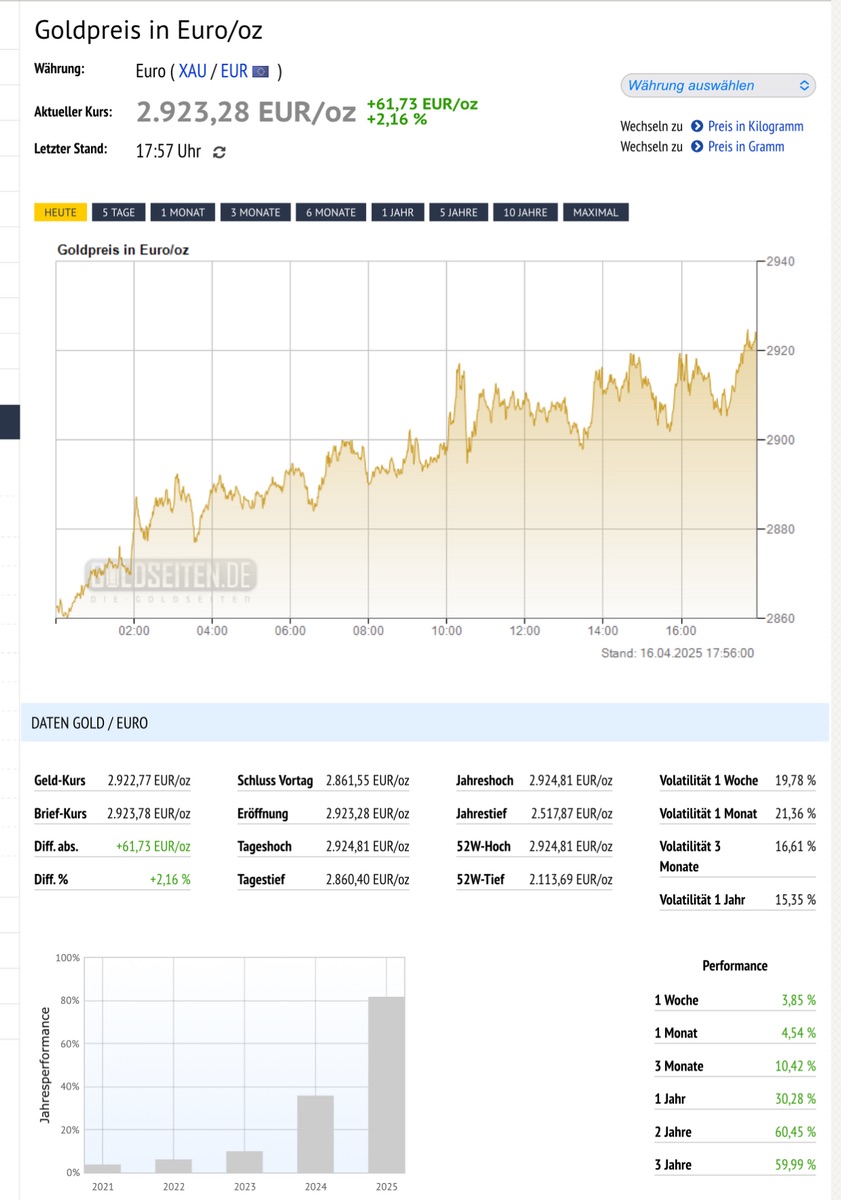
Task: Open the XAU currency link
Action: 193,71
